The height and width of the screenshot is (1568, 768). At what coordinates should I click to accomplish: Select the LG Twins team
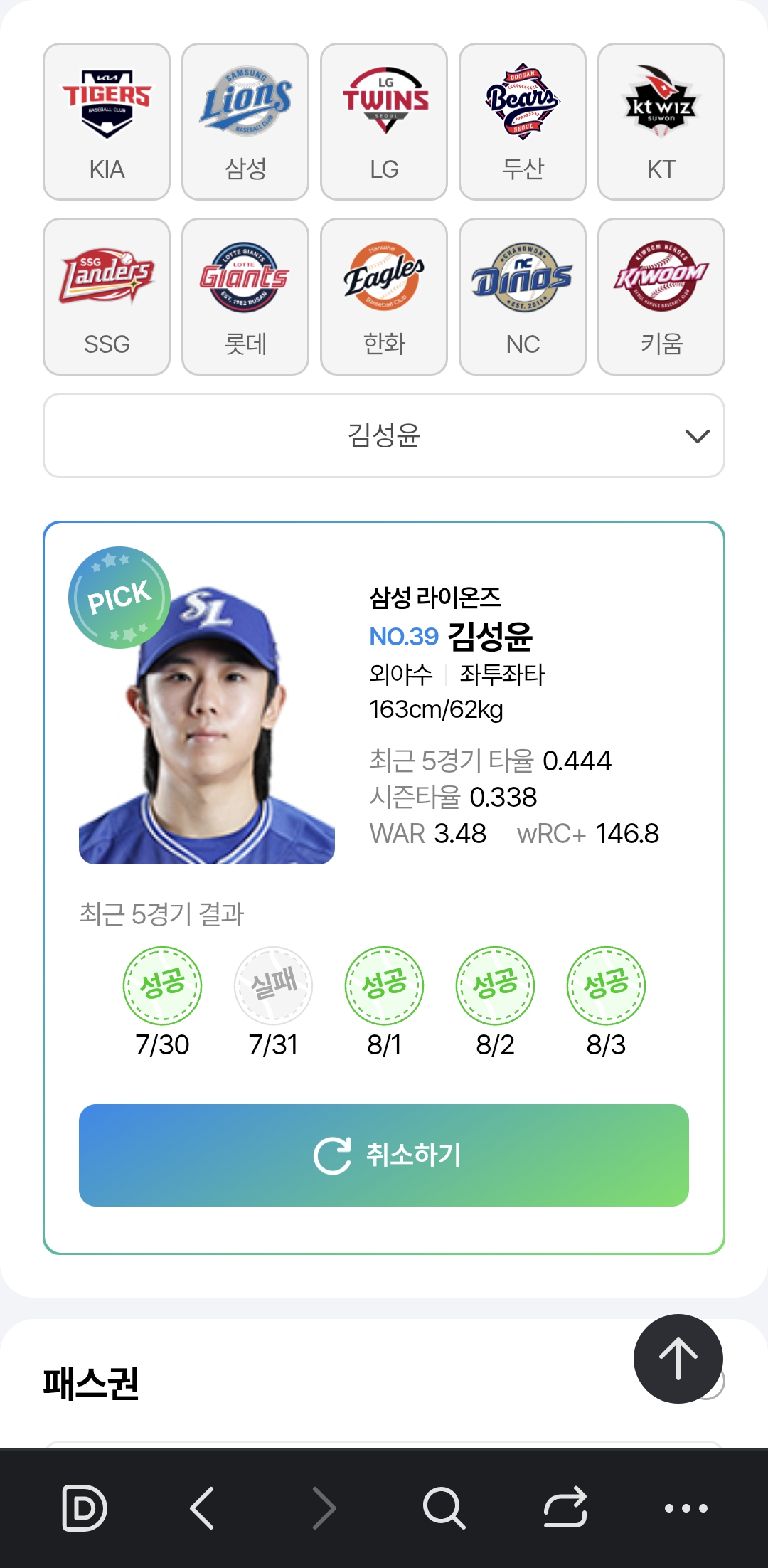[384, 122]
